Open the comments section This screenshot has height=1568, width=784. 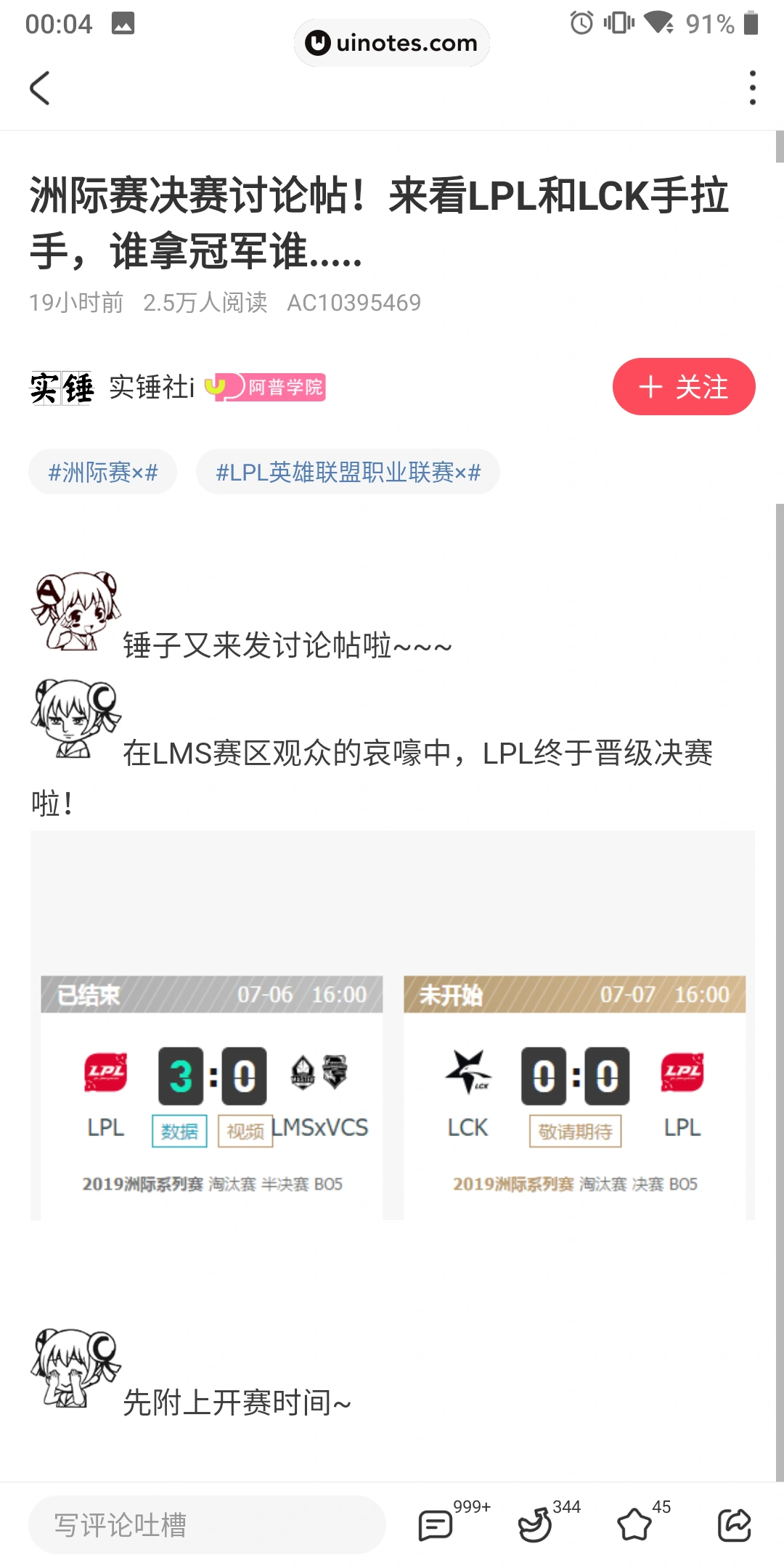[x=436, y=1524]
